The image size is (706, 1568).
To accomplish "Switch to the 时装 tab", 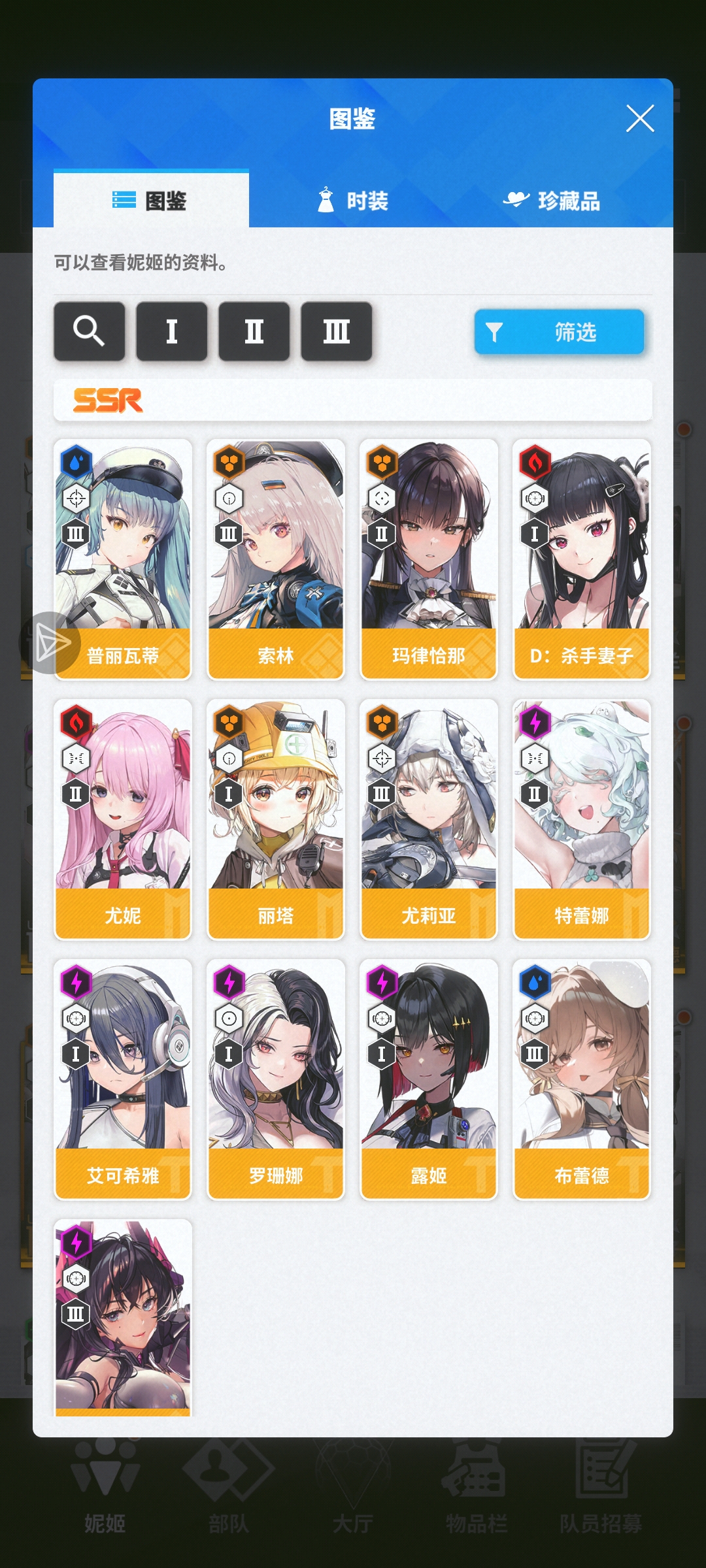I will click(353, 201).
